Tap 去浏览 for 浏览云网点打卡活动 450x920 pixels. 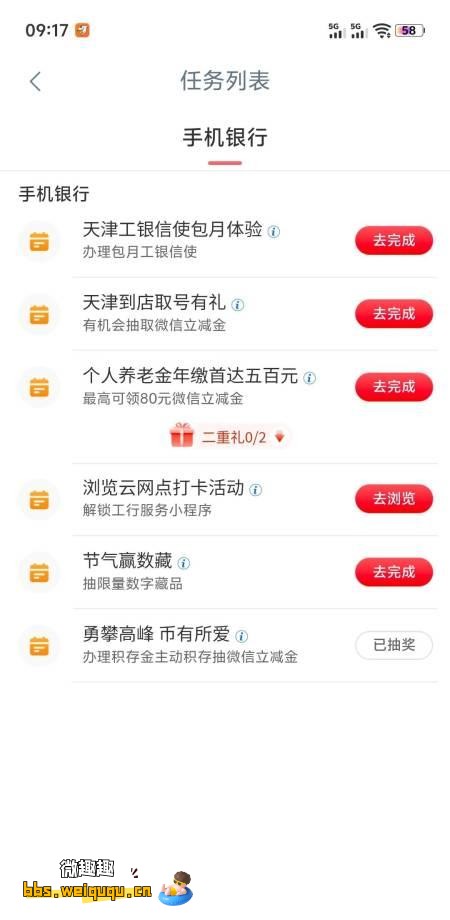[x=394, y=499]
